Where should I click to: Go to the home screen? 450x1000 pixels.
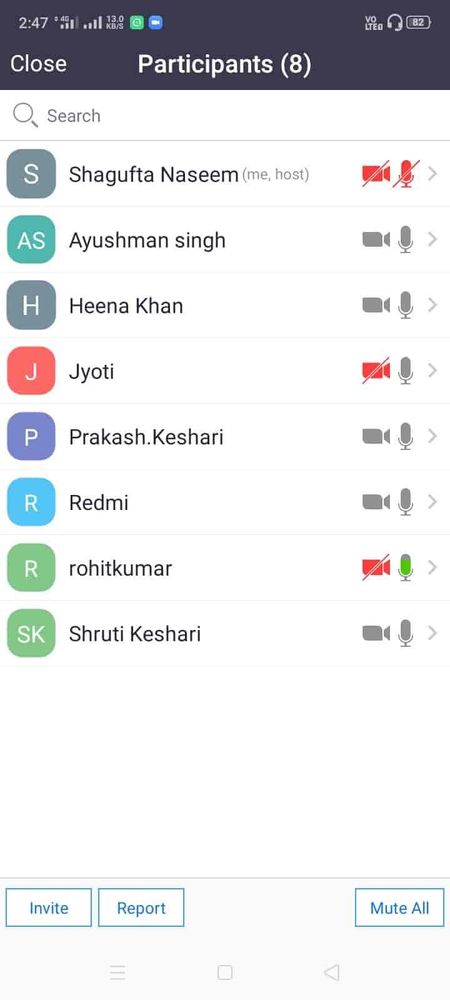224,973
